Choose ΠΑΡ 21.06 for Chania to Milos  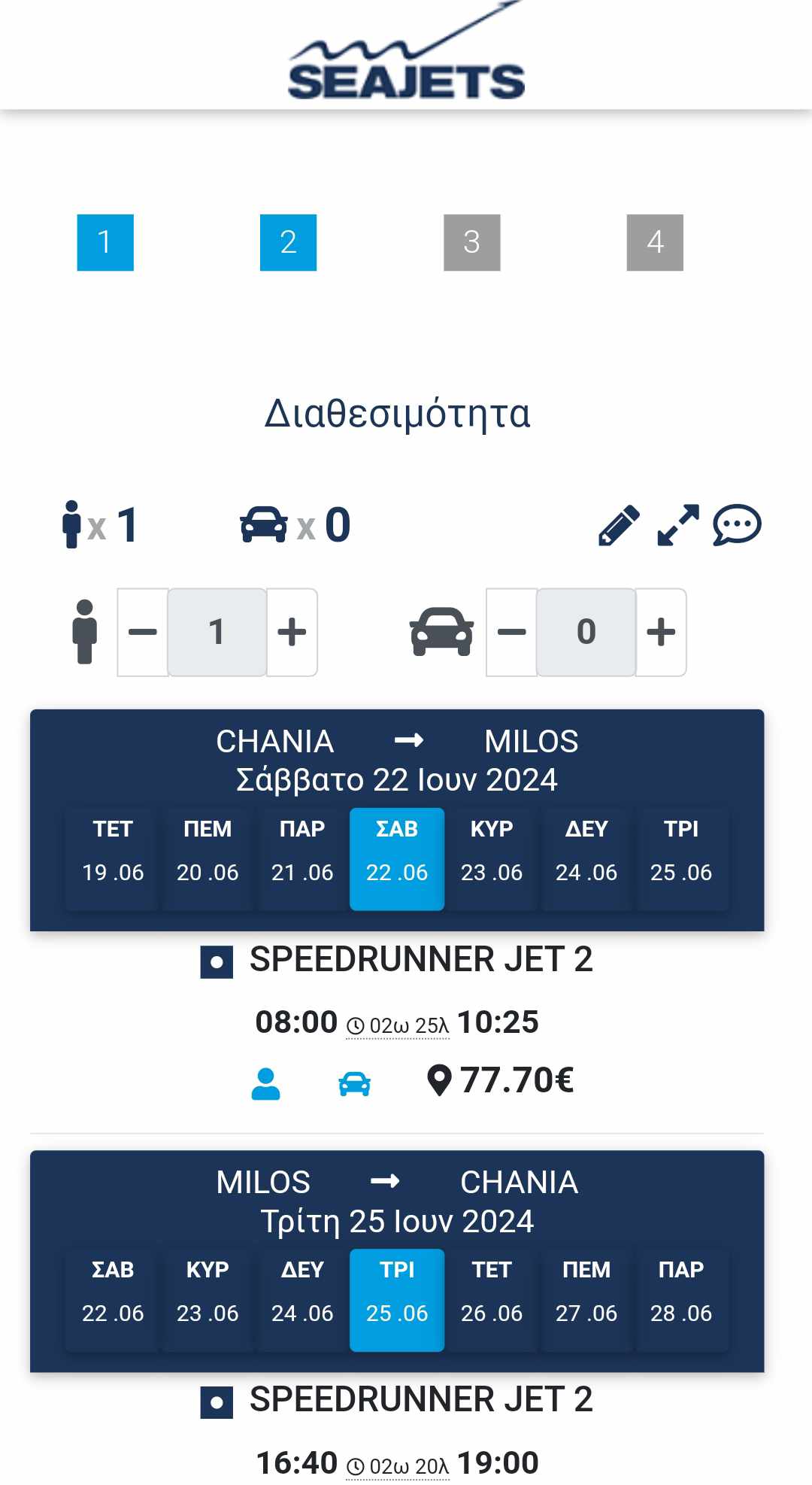coord(302,859)
